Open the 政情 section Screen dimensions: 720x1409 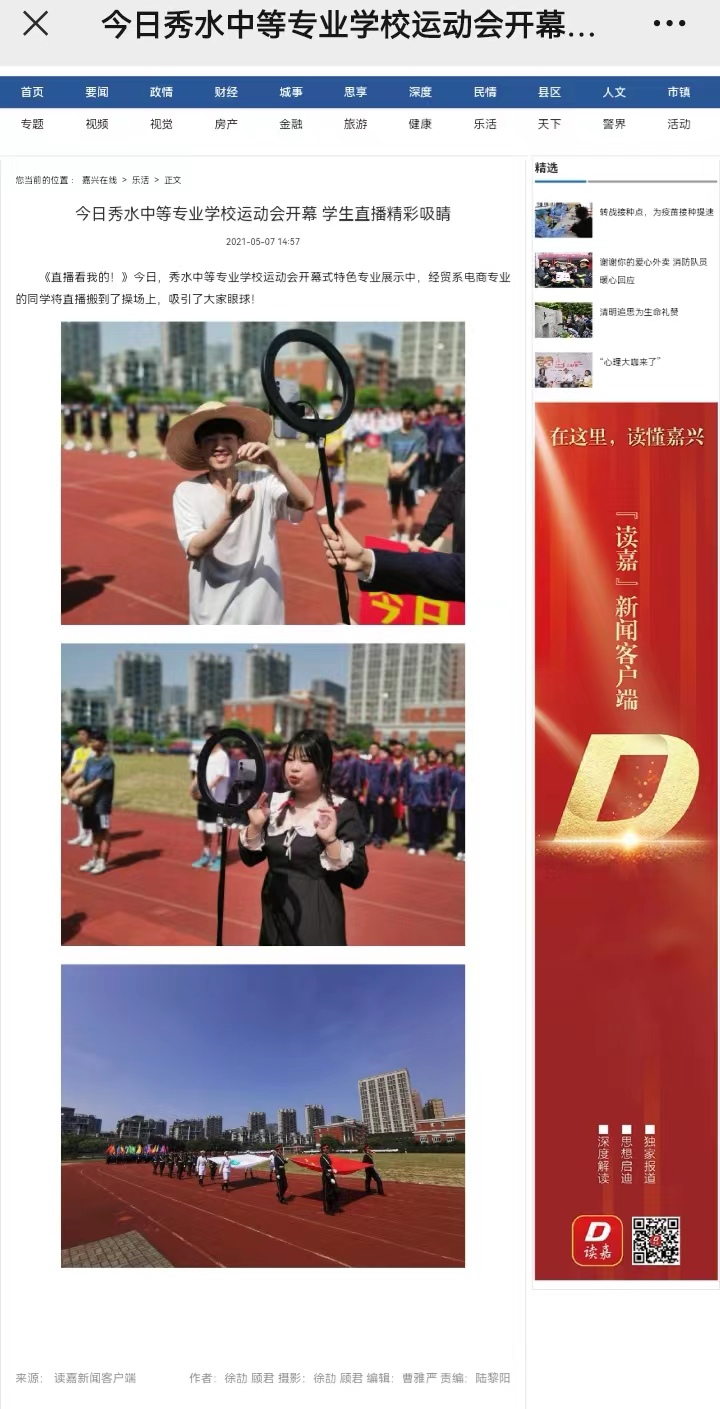click(161, 92)
